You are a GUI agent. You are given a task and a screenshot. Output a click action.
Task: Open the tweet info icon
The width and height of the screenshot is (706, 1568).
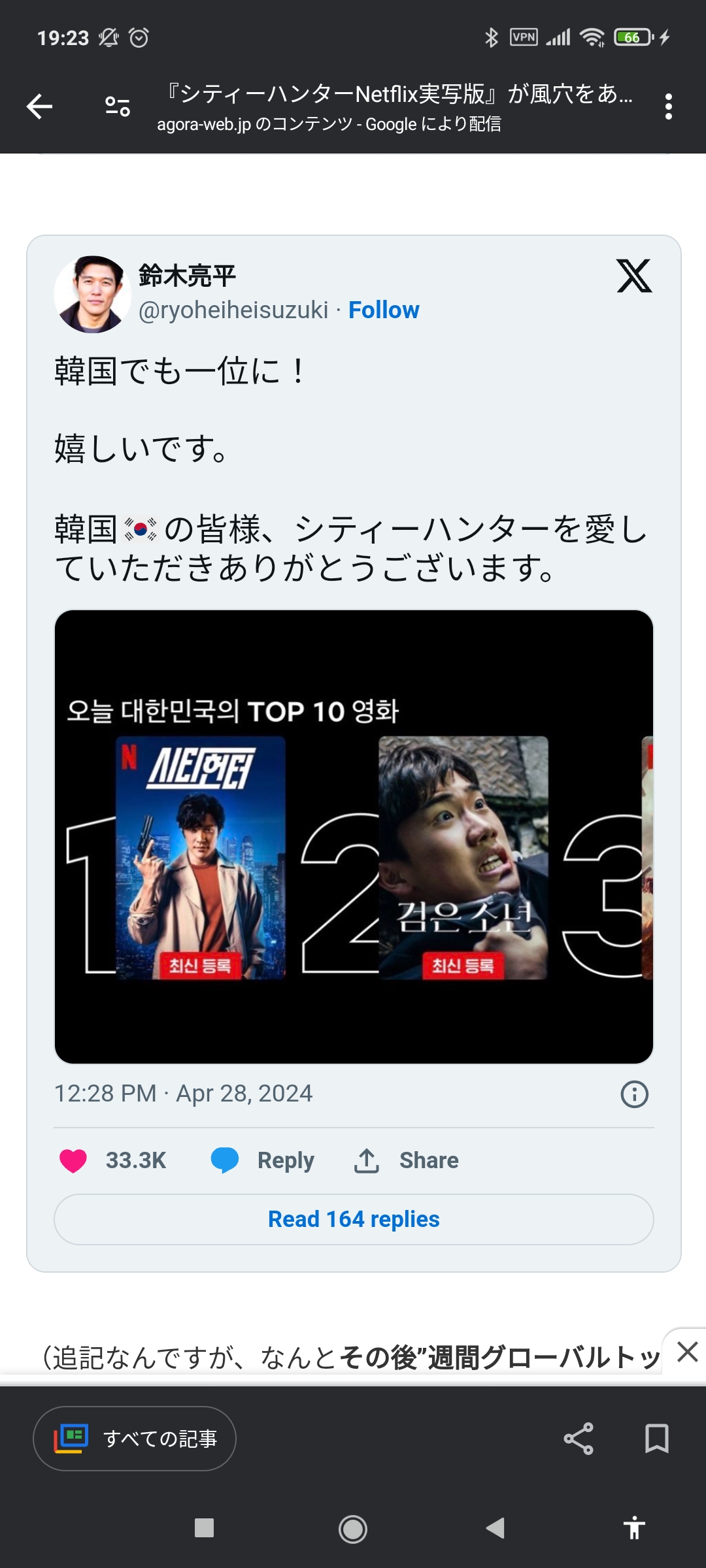(634, 1094)
